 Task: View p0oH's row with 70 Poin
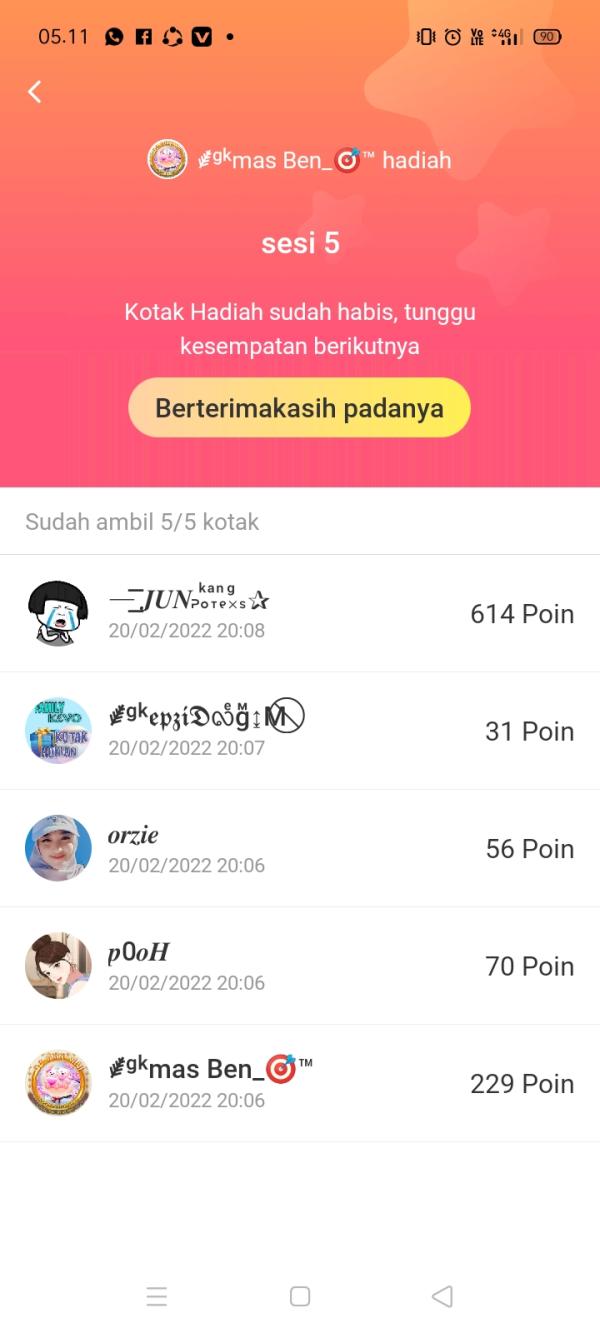pos(300,966)
